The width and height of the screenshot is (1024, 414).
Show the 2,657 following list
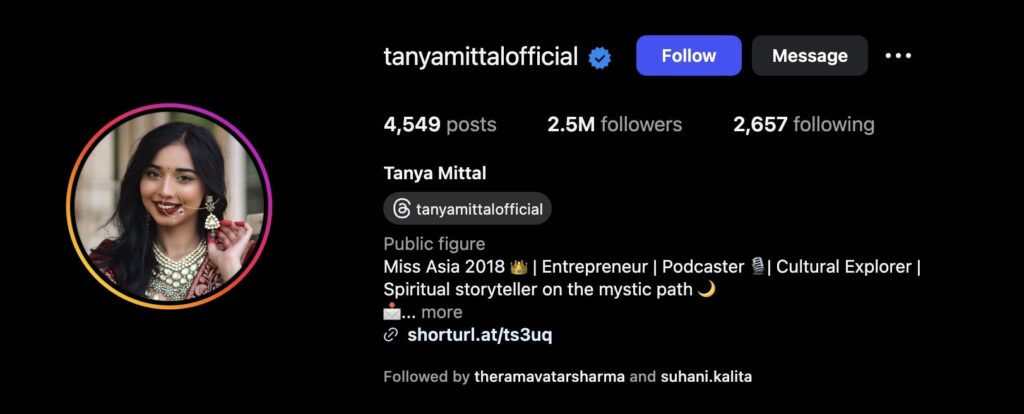[x=803, y=125]
